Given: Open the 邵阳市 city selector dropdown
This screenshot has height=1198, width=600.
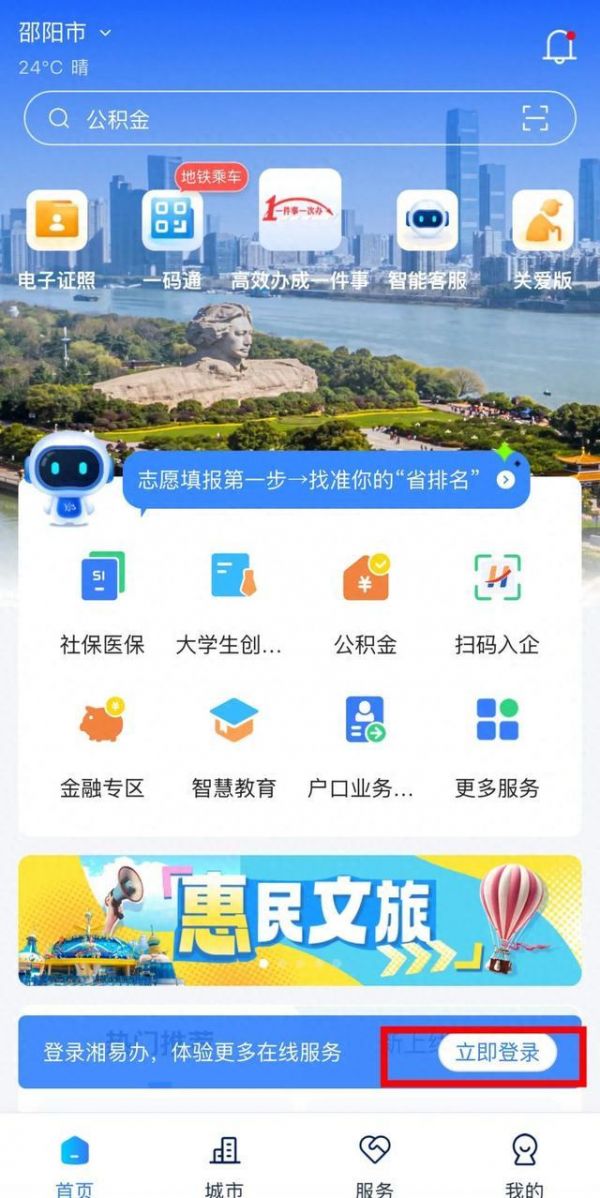Looking at the screenshot, I should (66, 33).
